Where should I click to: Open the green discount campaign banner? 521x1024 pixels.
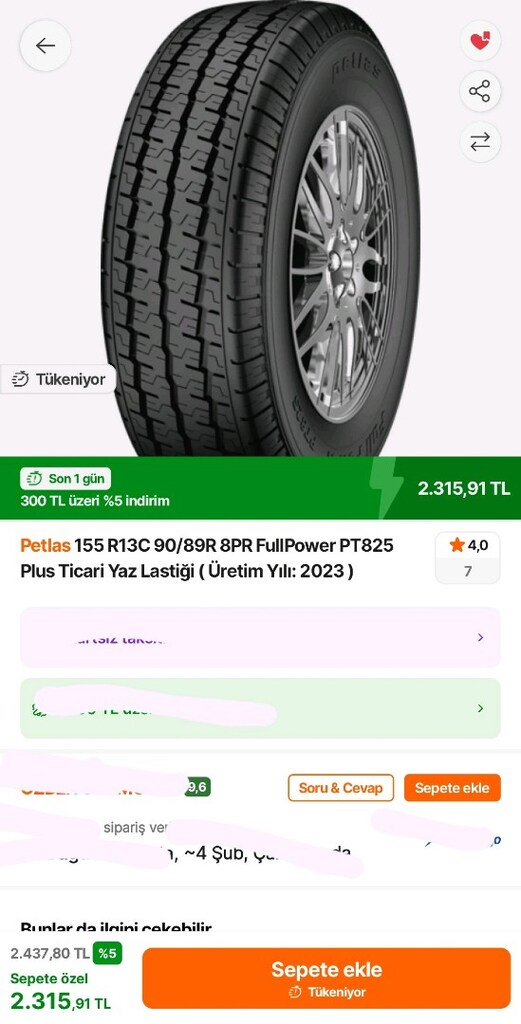pos(260,709)
